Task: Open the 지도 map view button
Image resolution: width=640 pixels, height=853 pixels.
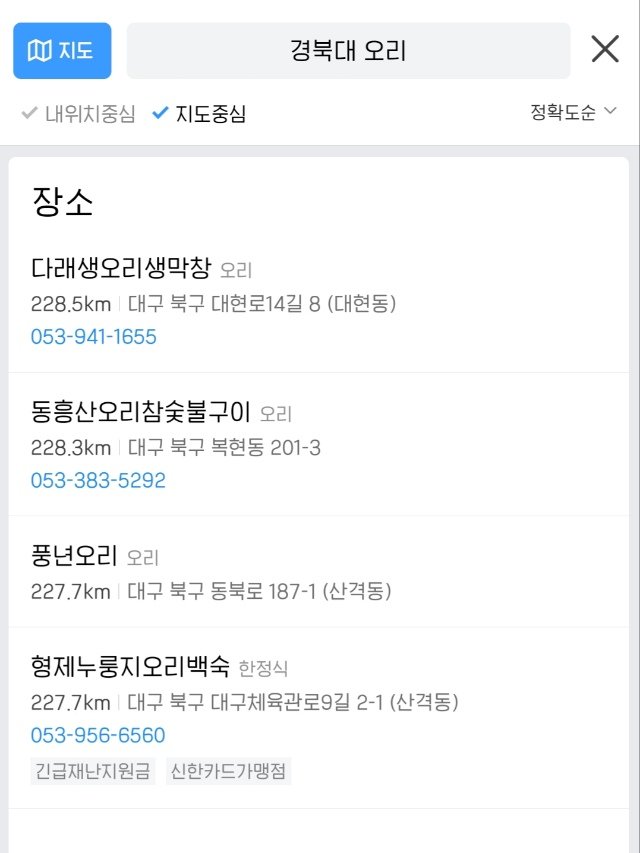Action: 62,51
